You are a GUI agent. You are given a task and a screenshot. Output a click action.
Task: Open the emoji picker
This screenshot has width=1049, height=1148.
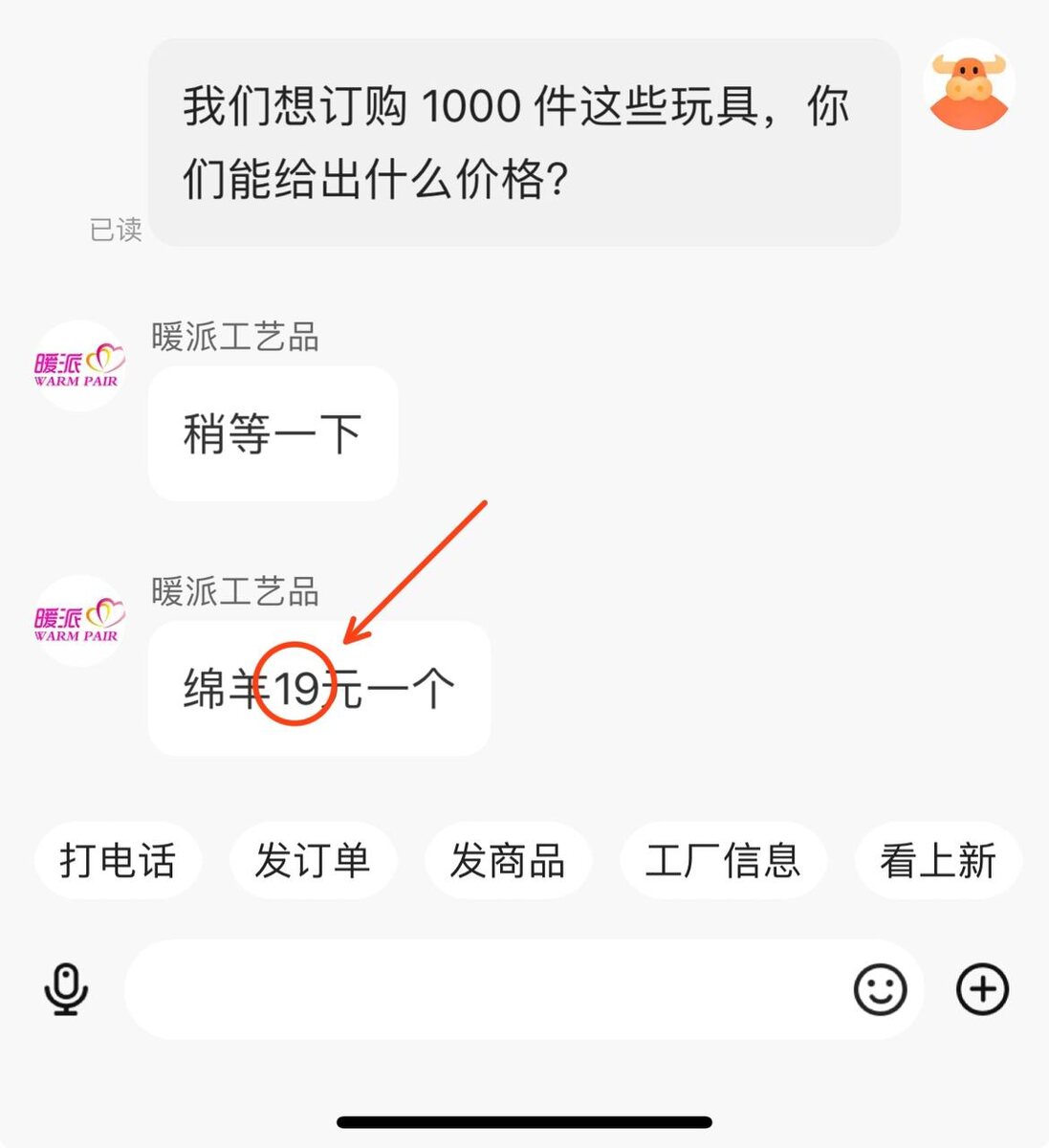tap(880, 989)
